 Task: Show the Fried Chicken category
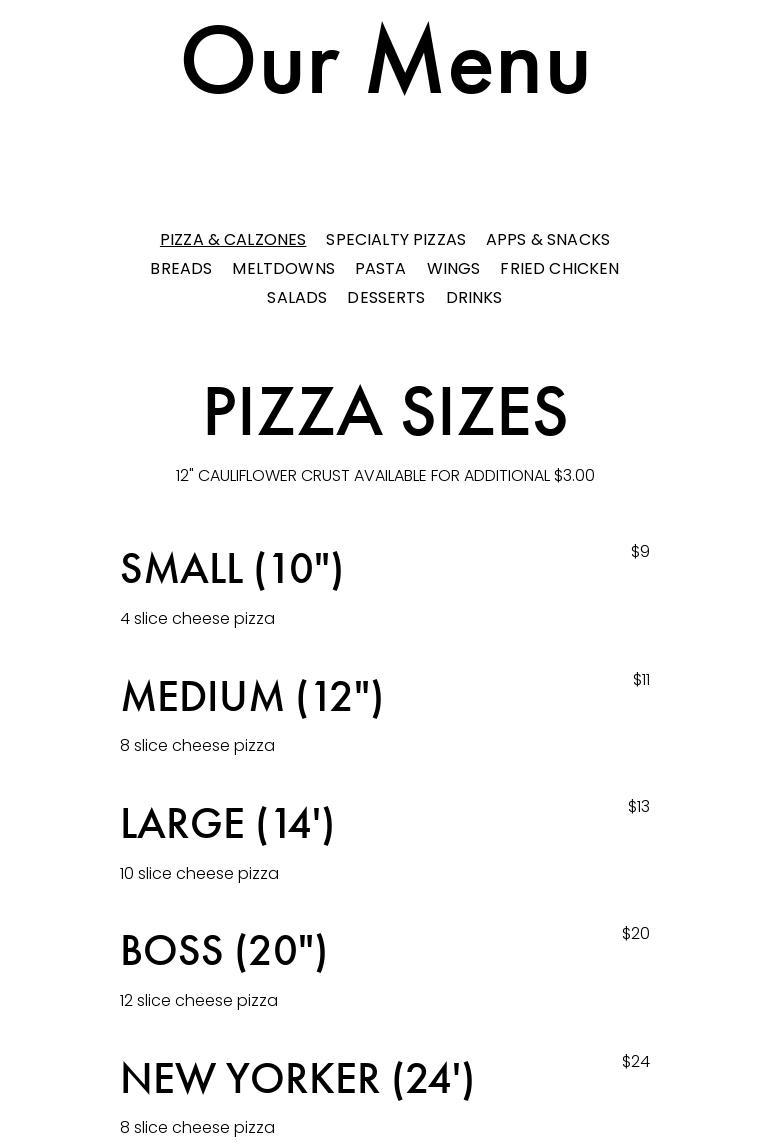[559, 269]
